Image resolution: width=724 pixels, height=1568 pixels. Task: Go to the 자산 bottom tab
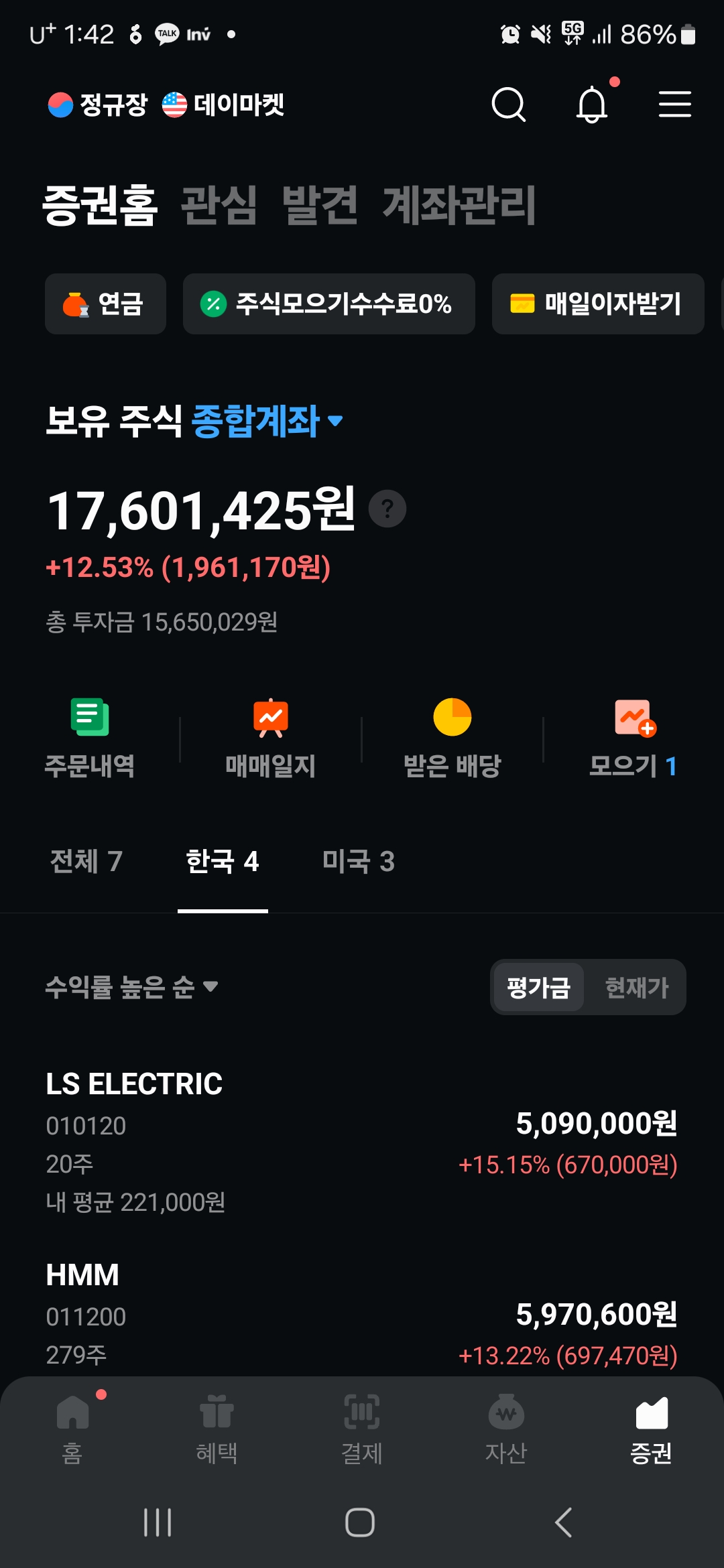pos(507,1429)
